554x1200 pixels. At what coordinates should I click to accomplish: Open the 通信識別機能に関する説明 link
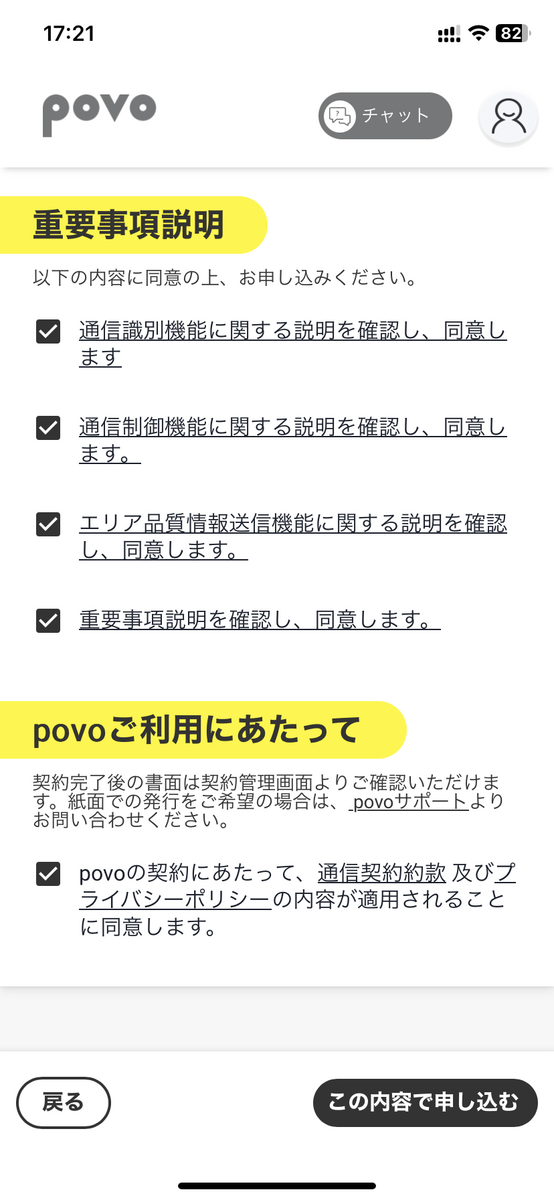293,344
